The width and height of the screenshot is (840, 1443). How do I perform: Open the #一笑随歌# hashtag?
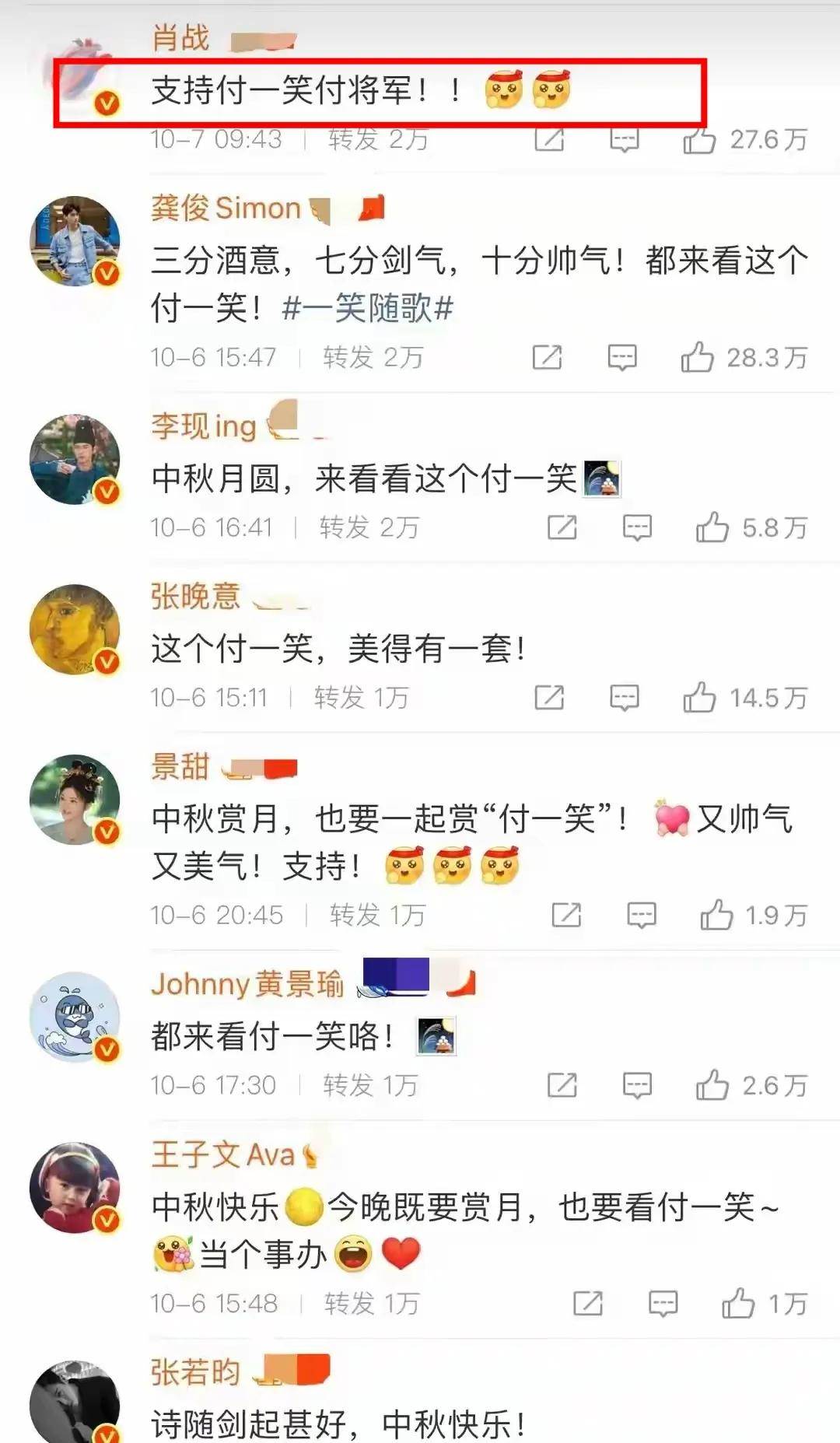367,309
